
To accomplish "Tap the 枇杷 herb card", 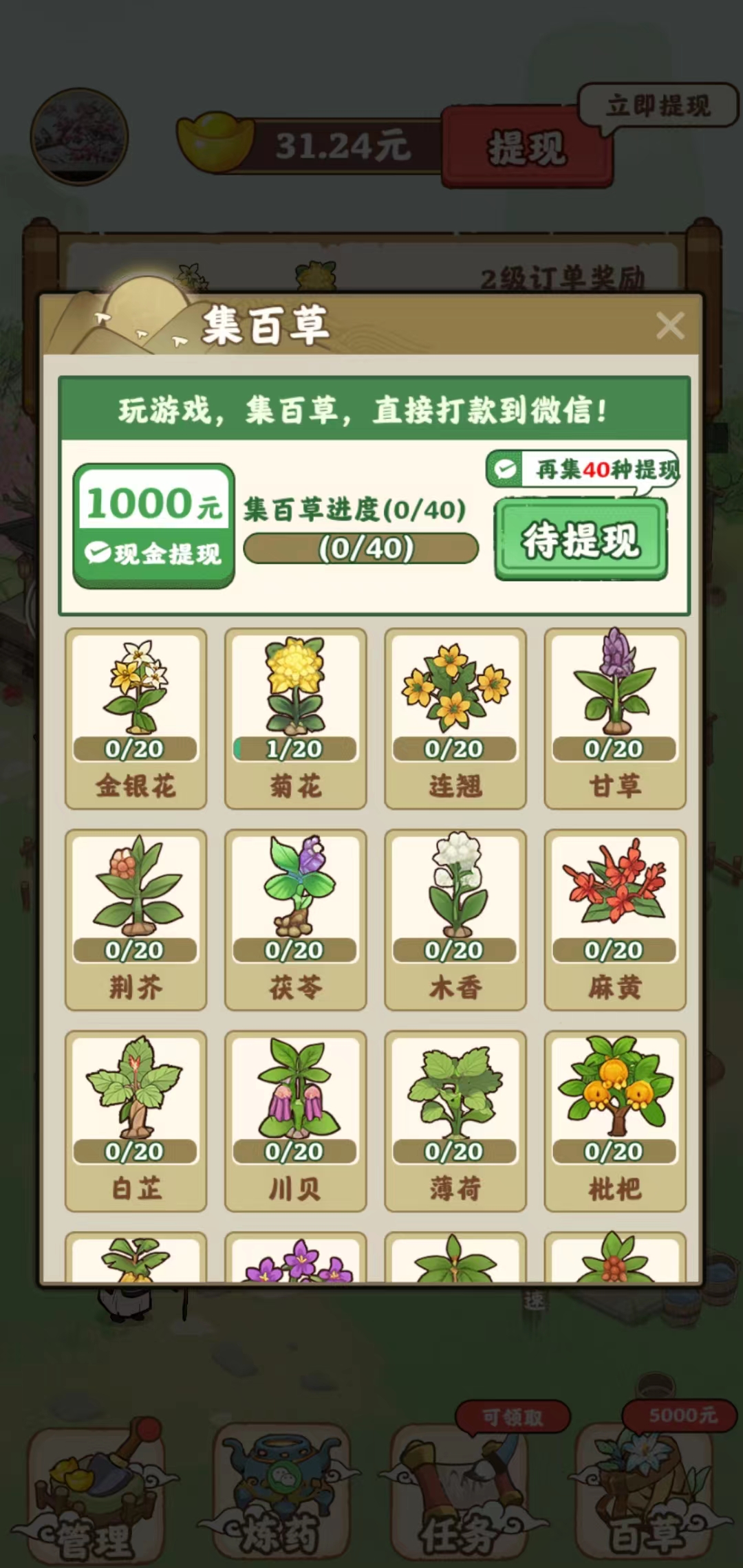I will [x=614, y=1121].
